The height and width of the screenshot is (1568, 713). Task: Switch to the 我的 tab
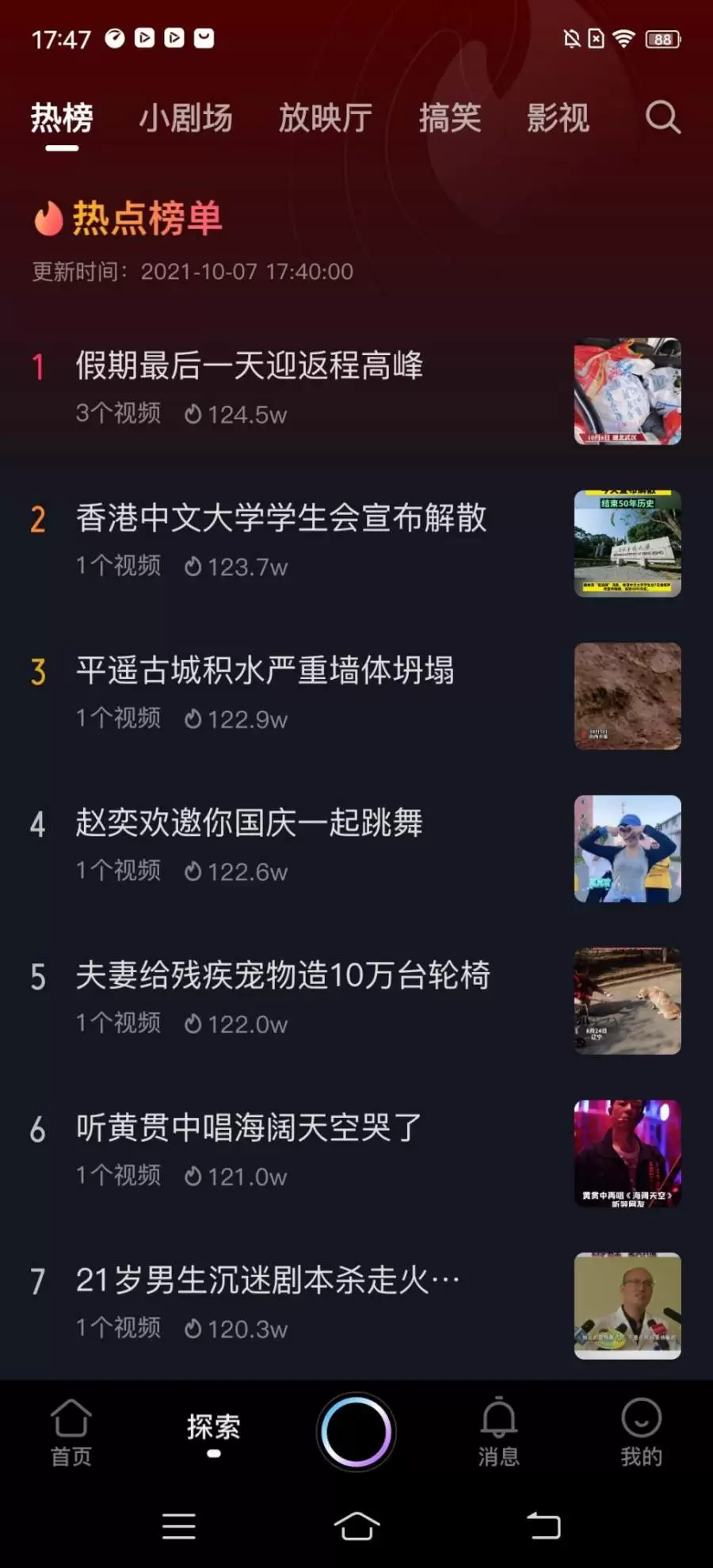coord(641,1433)
